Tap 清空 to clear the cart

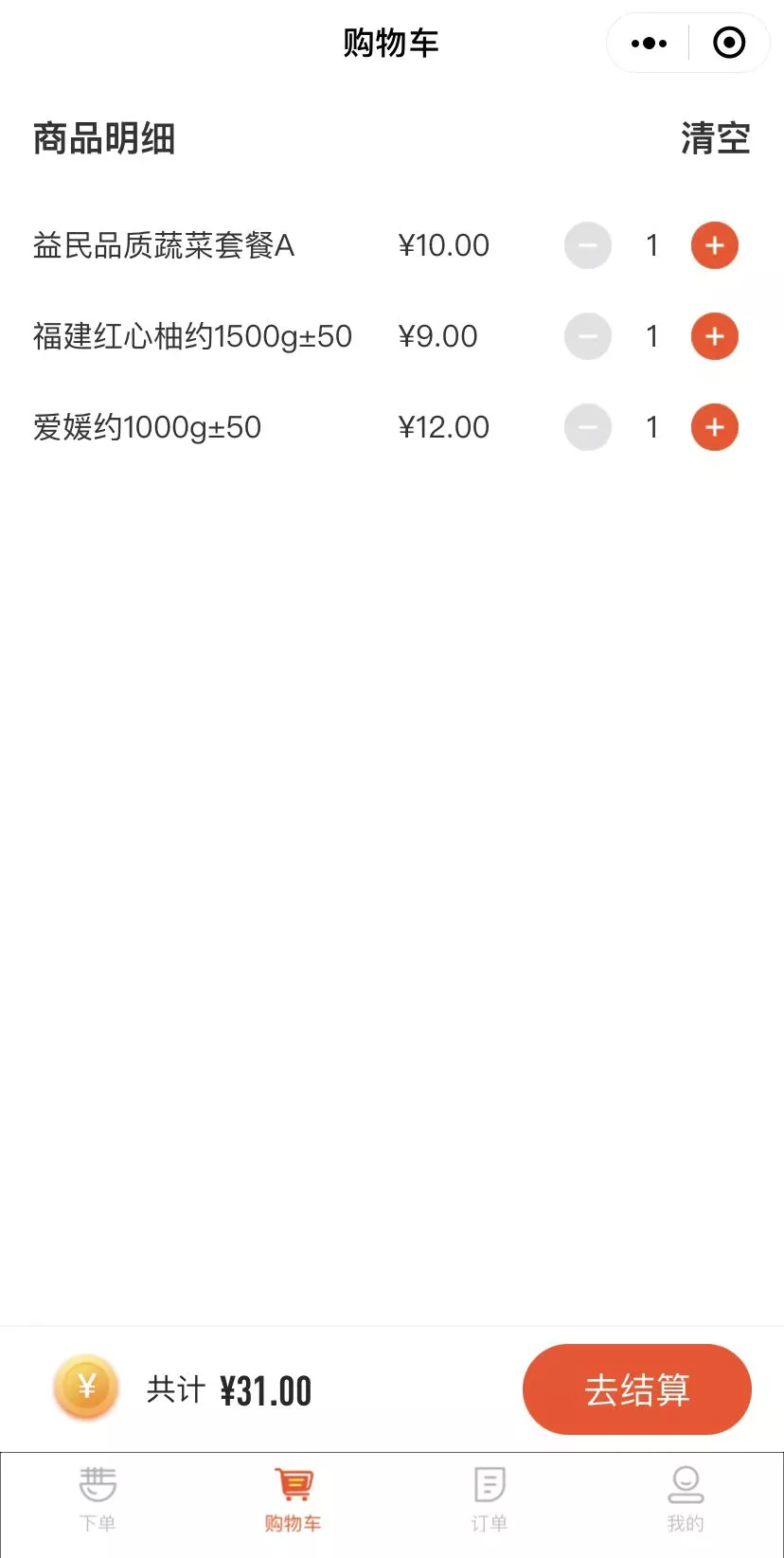click(x=715, y=139)
